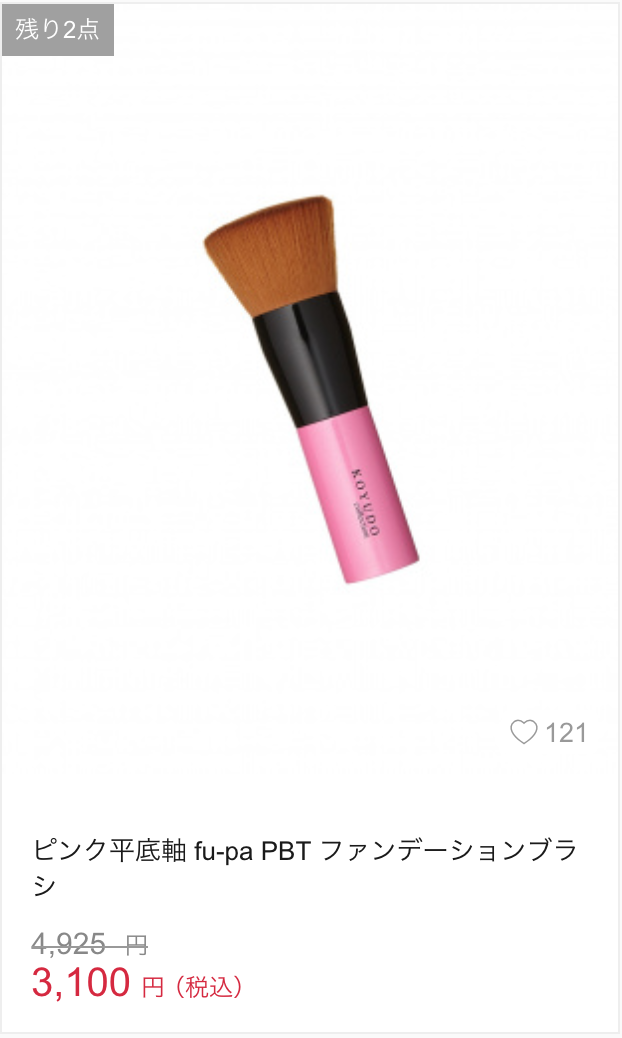This screenshot has width=622, height=1038.
Task: Like the pink foundation brush with the heart
Action: point(524,733)
